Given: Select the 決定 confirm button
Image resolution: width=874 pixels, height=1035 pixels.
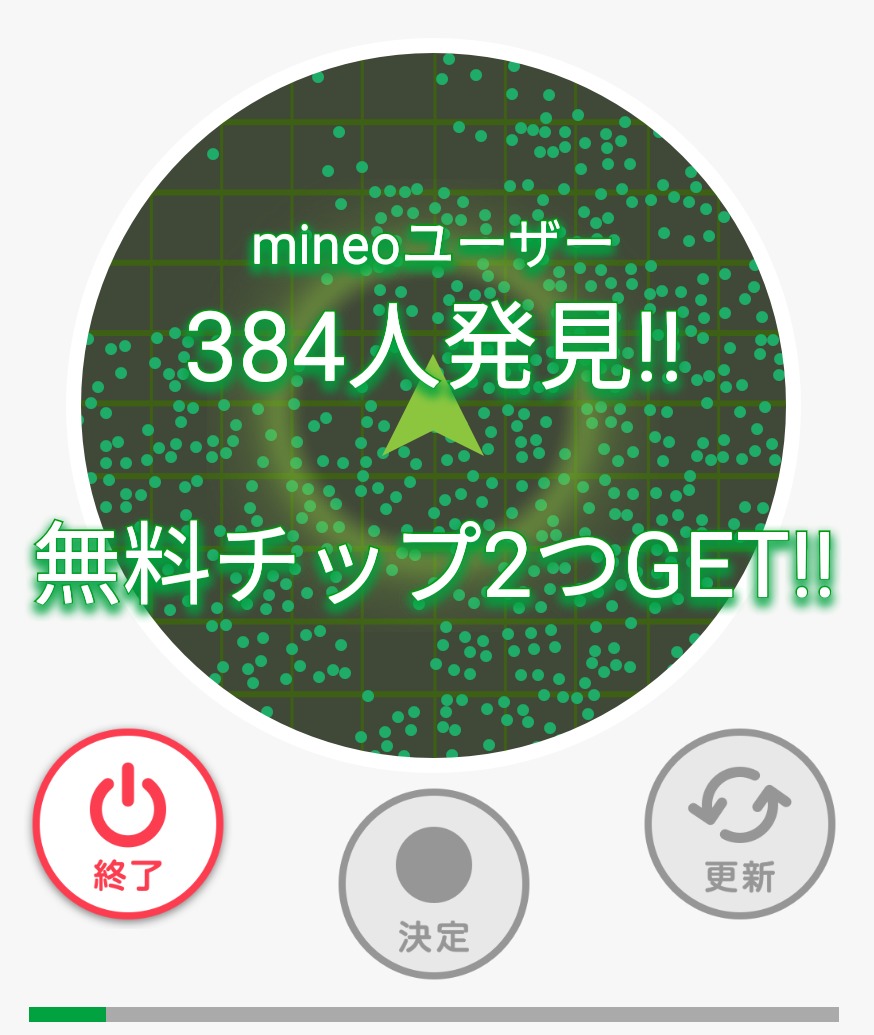Looking at the screenshot, I should 434,885.
